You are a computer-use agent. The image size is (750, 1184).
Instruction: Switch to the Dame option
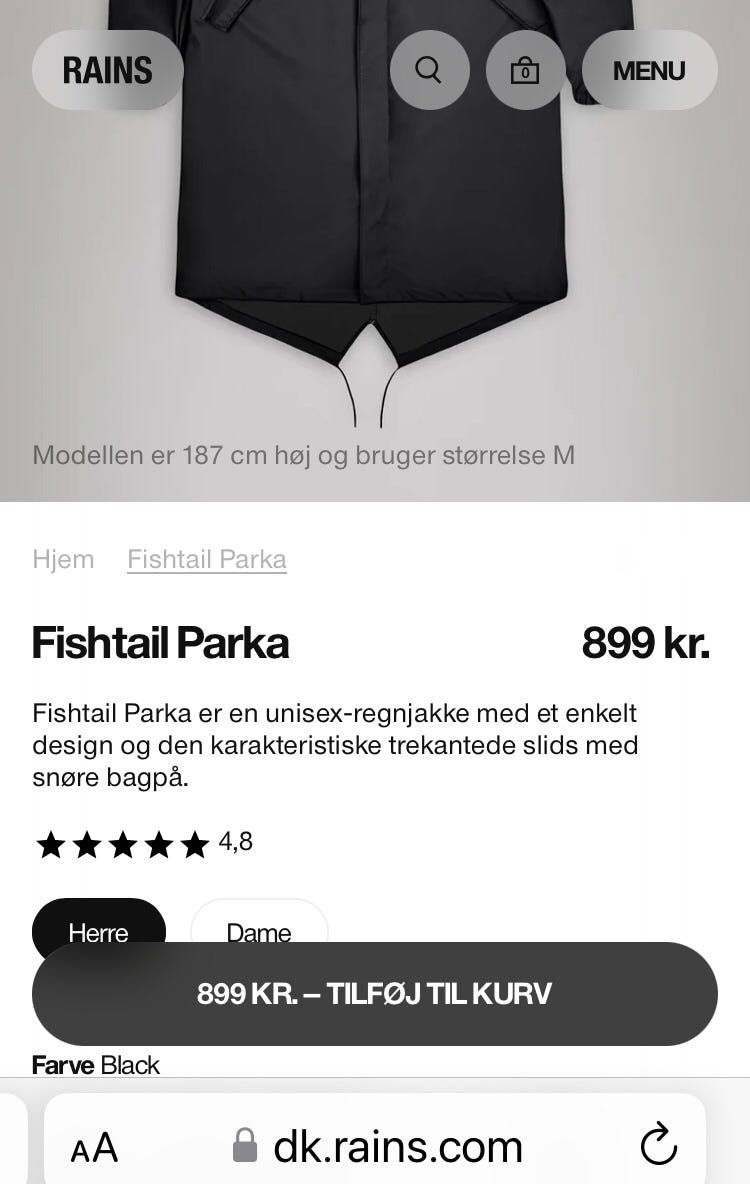[259, 924]
